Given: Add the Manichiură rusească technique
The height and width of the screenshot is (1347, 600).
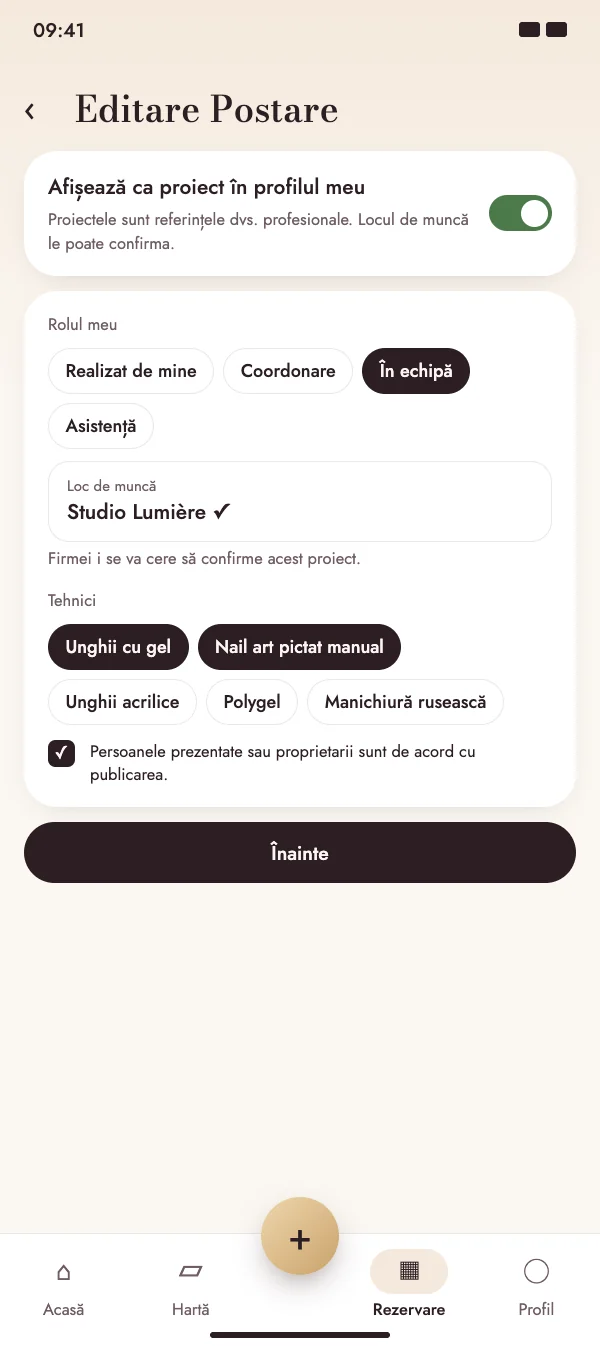Looking at the screenshot, I should (x=405, y=702).
